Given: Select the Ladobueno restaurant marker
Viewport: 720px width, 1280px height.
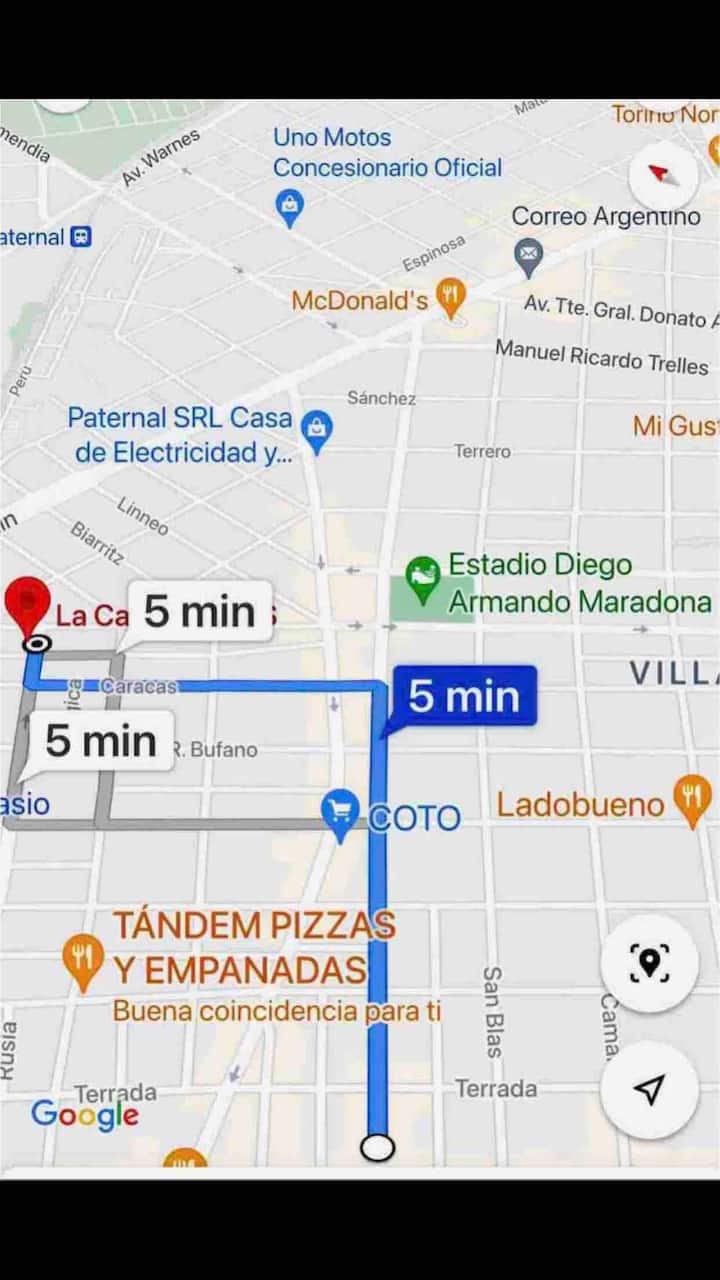Looking at the screenshot, I should pyautogui.click(x=691, y=799).
